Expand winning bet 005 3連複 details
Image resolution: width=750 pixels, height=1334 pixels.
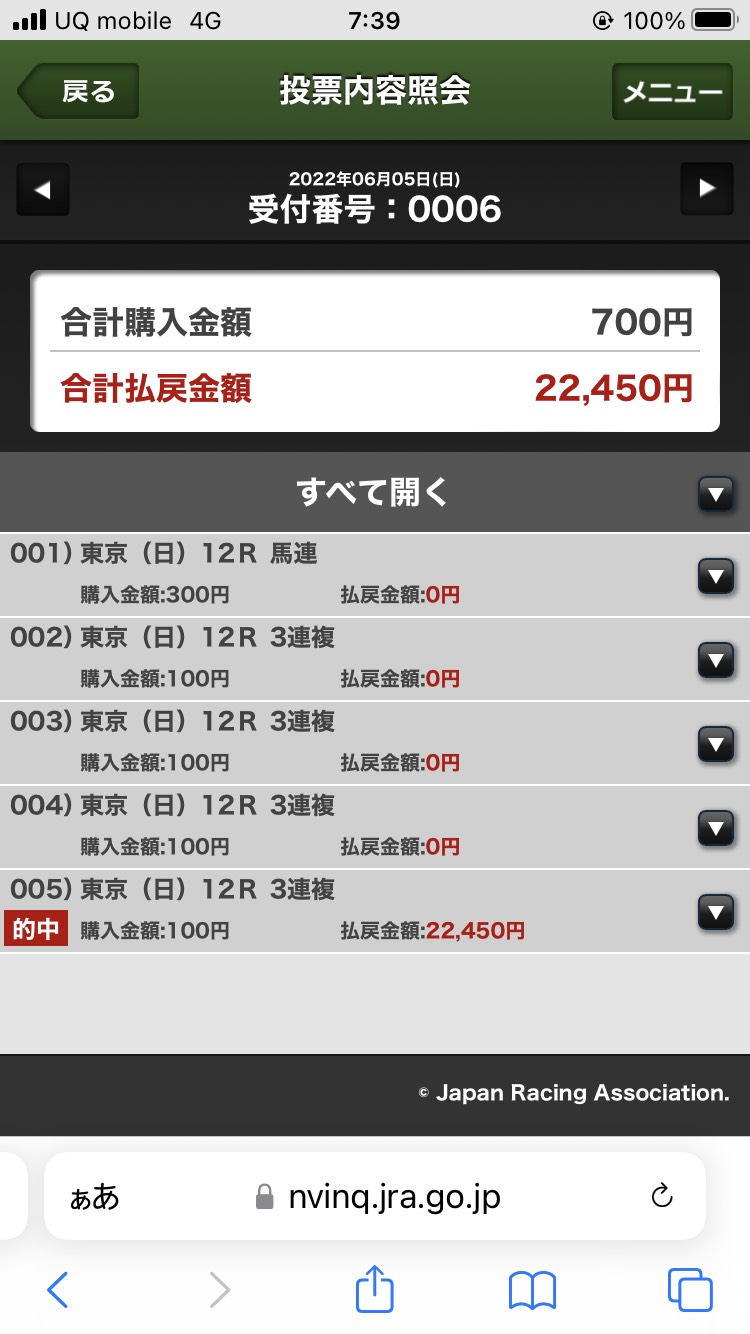[714, 912]
